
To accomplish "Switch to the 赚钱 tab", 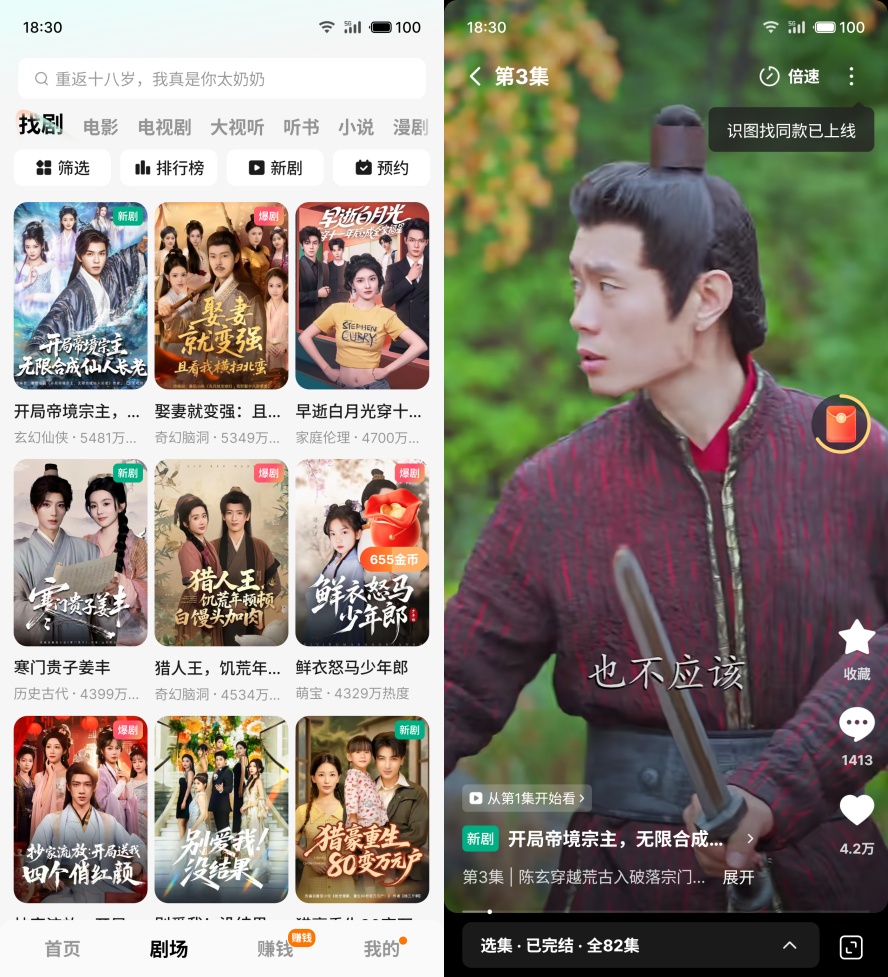I will [x=275, y=948].
